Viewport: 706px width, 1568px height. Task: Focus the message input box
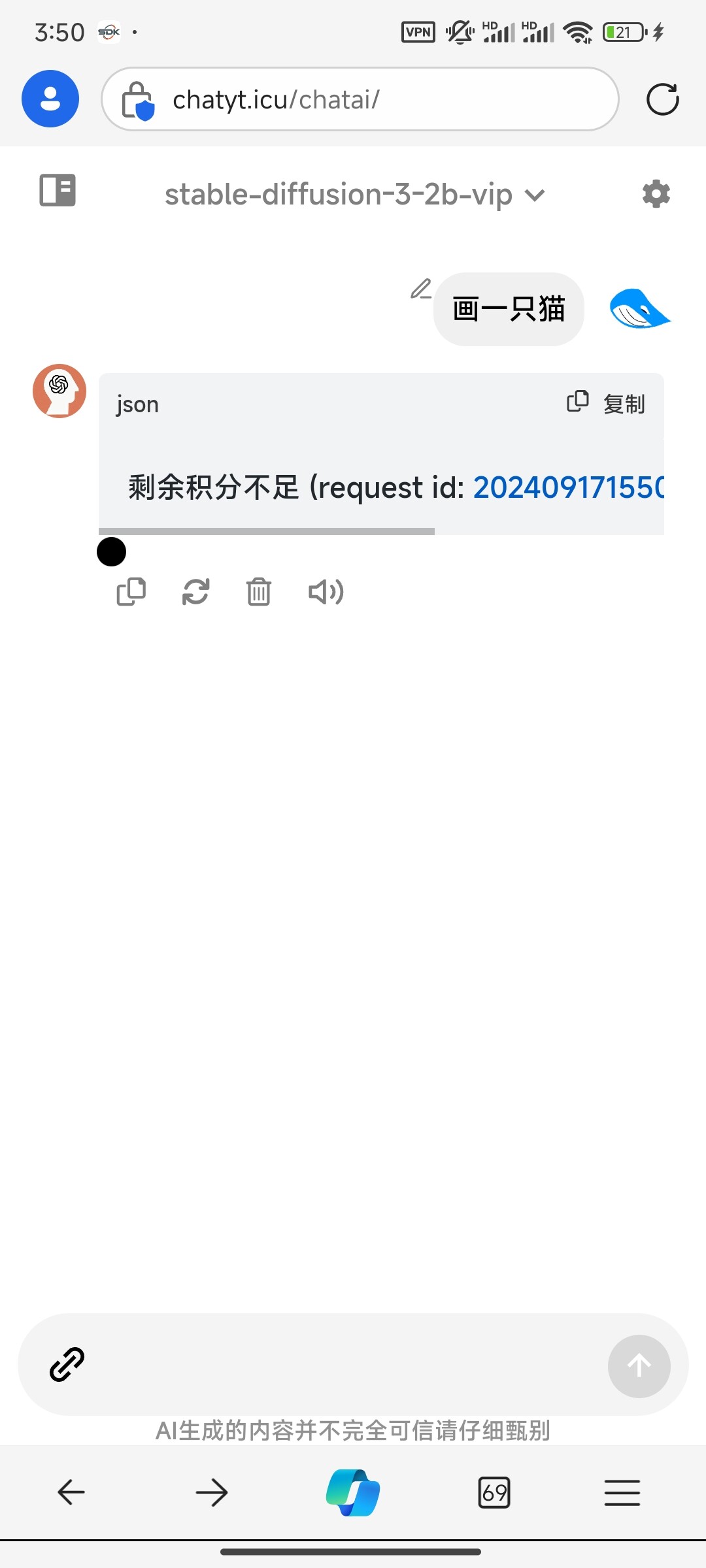[346, 1364]
